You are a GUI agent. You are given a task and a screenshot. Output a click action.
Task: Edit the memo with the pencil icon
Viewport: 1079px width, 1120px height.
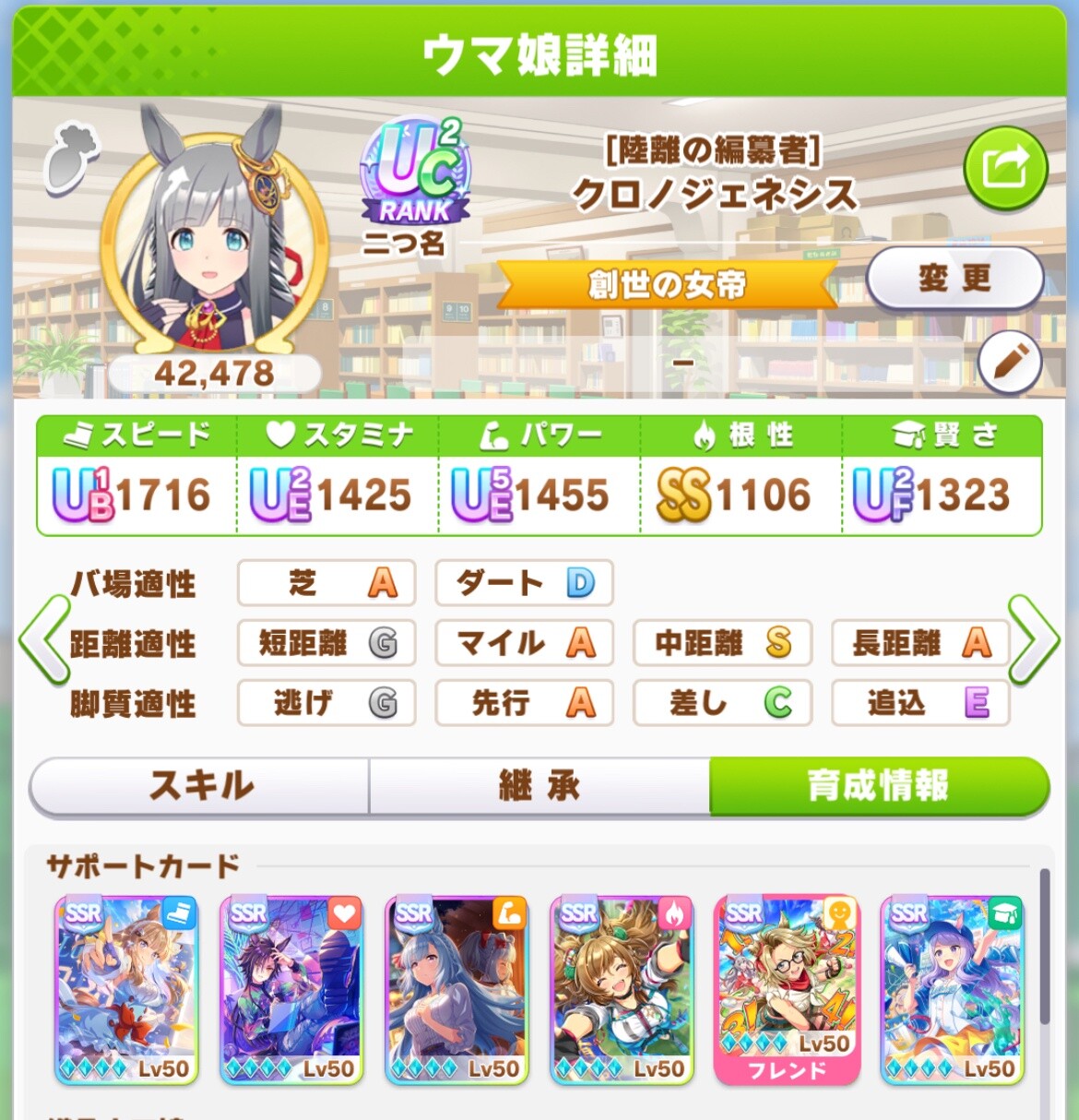pyautogui.click(x=1009, y=363)
